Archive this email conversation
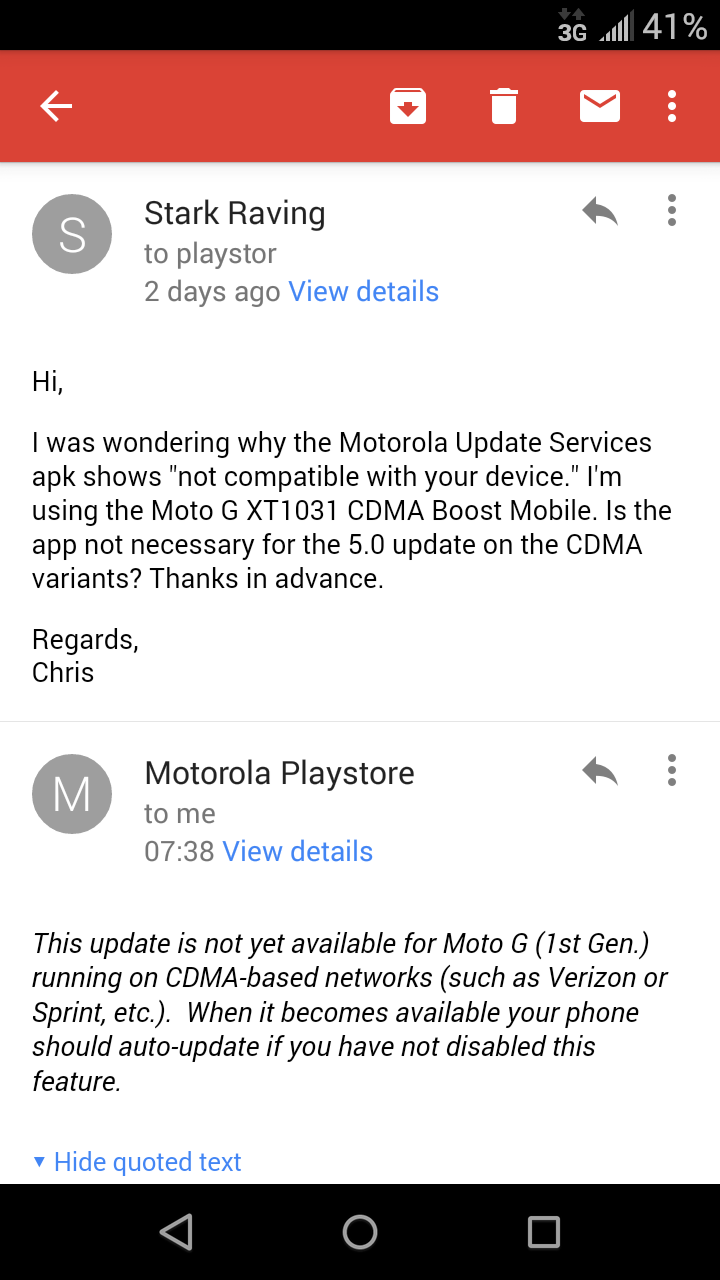This screenshot has height=1280, width=720. tap(408, 106)
